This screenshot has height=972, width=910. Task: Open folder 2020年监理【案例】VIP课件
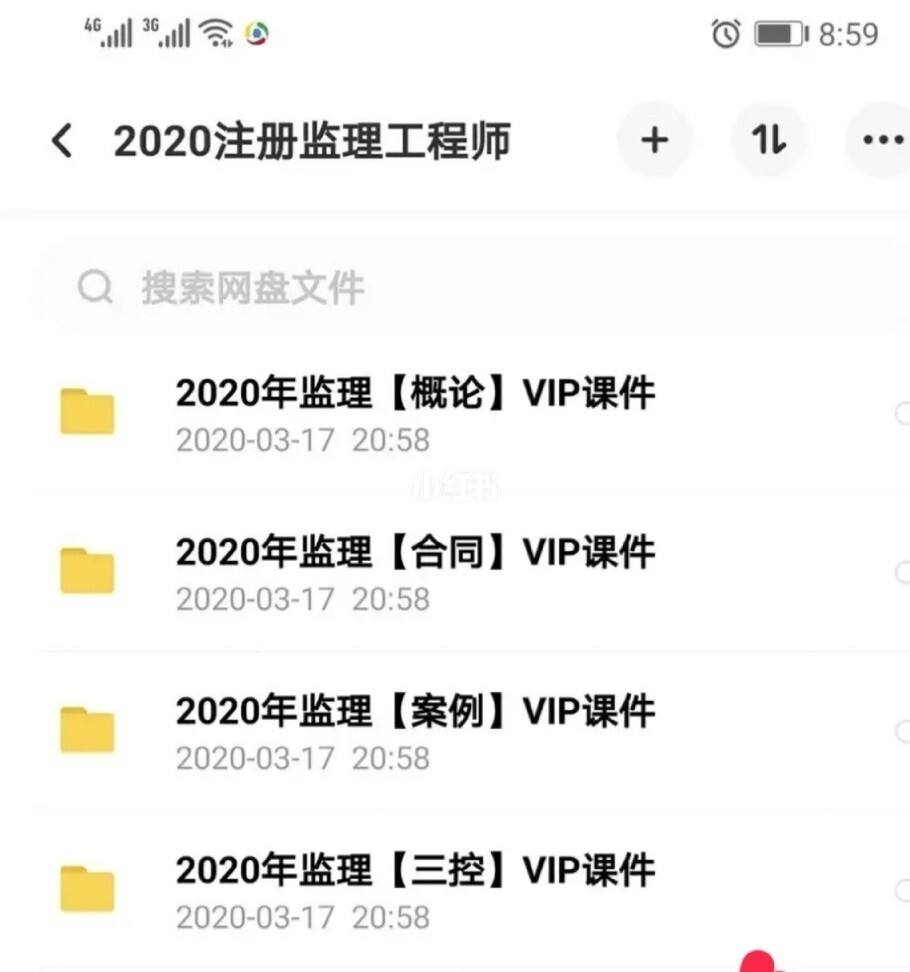click(415, 711)
